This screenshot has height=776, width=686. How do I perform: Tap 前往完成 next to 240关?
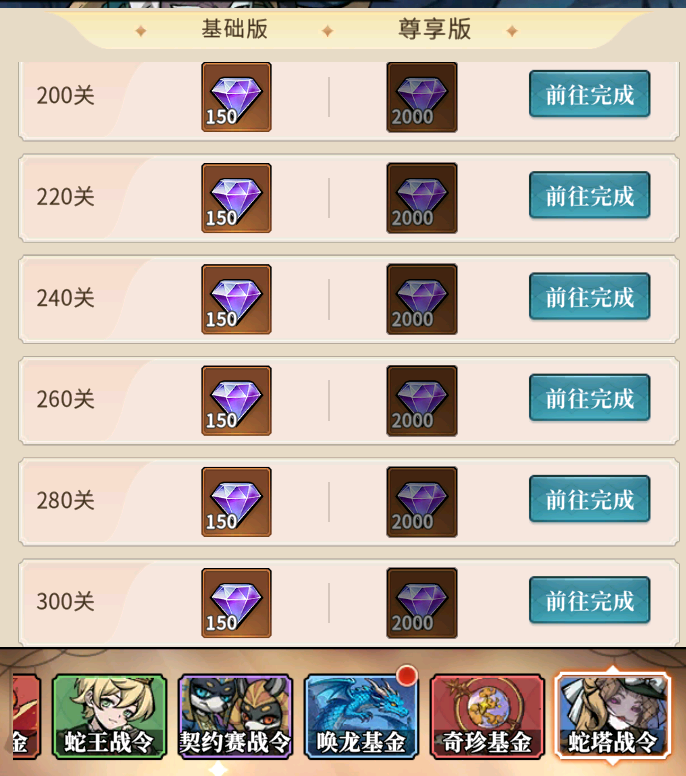coord(589,297)
